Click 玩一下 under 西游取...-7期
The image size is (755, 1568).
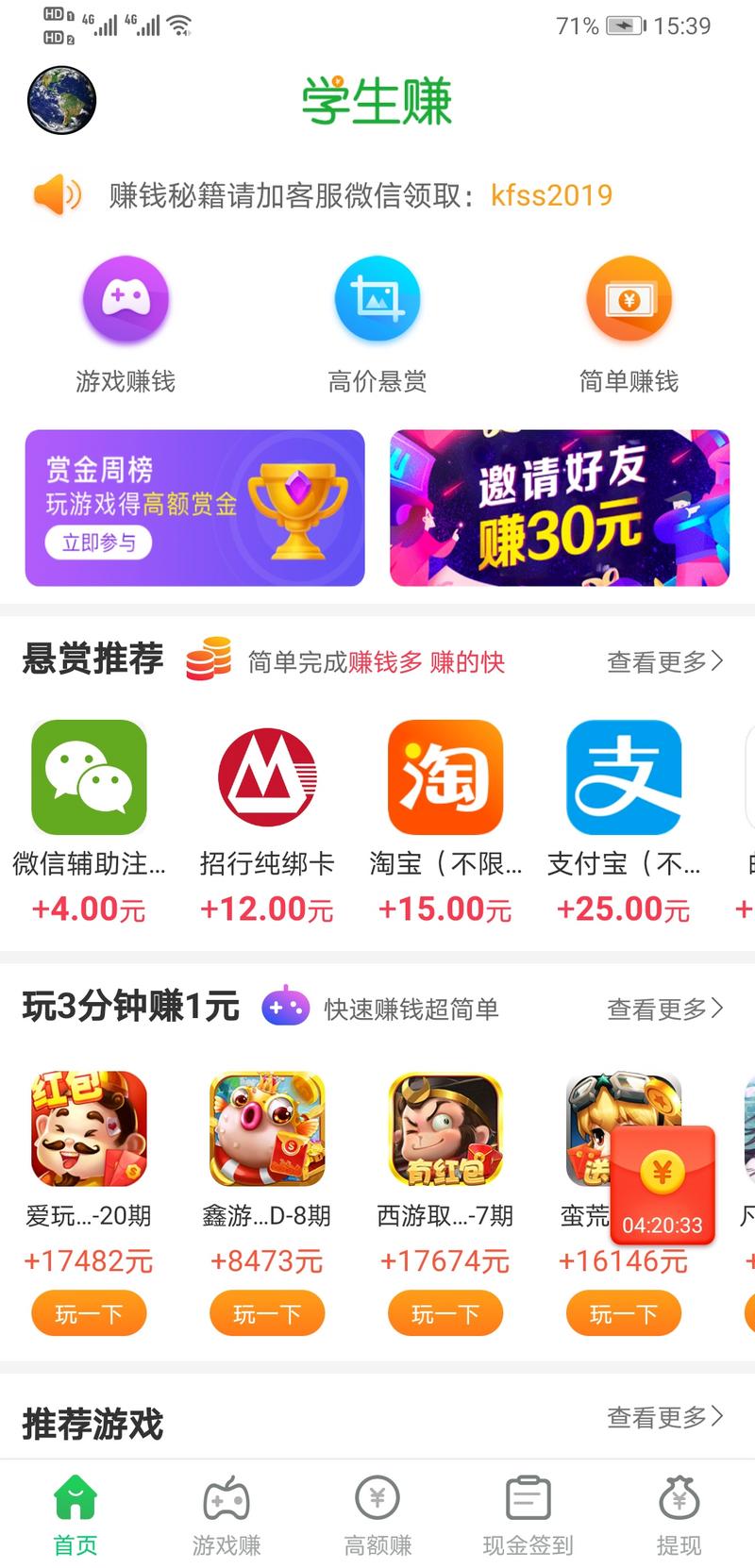pos(445,1312)
